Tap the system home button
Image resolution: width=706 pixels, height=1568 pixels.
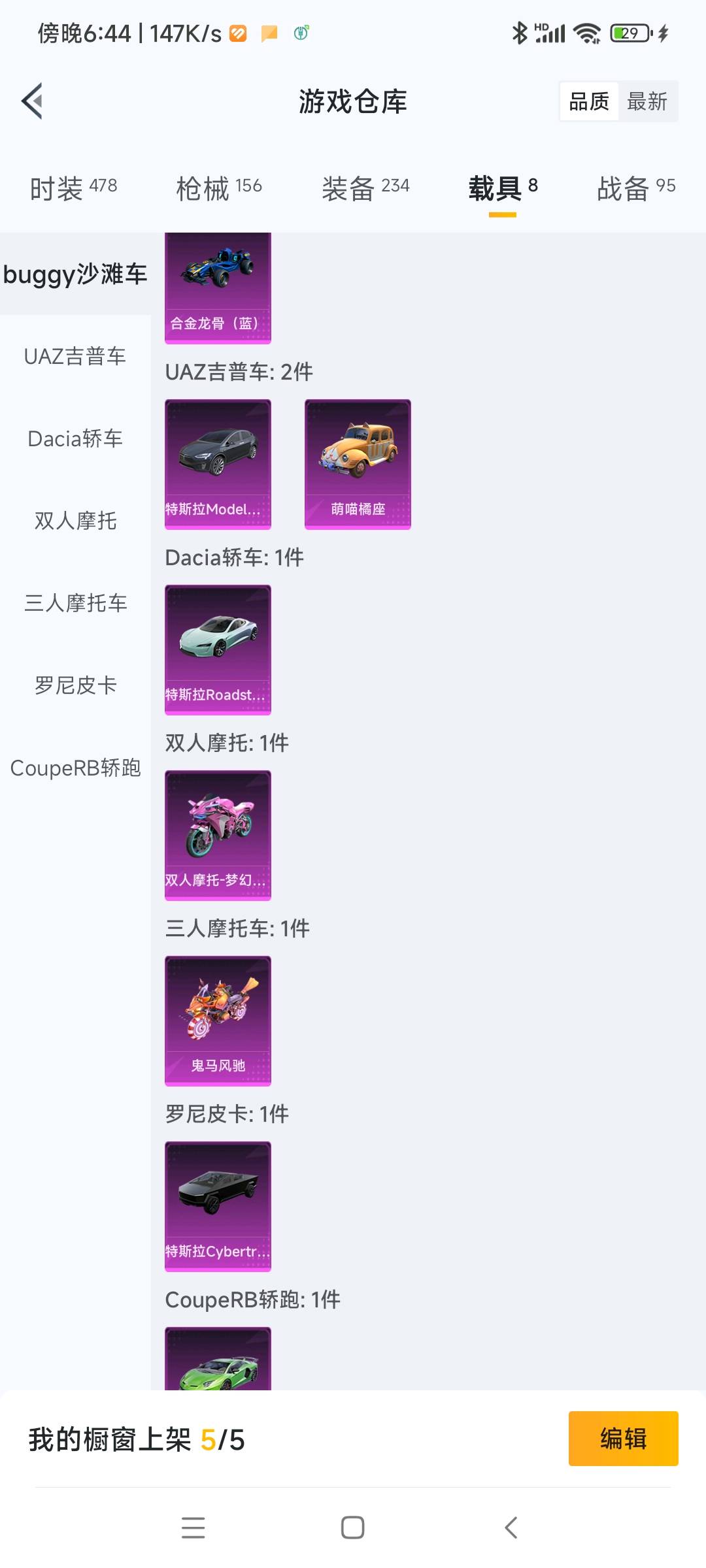353,1527
